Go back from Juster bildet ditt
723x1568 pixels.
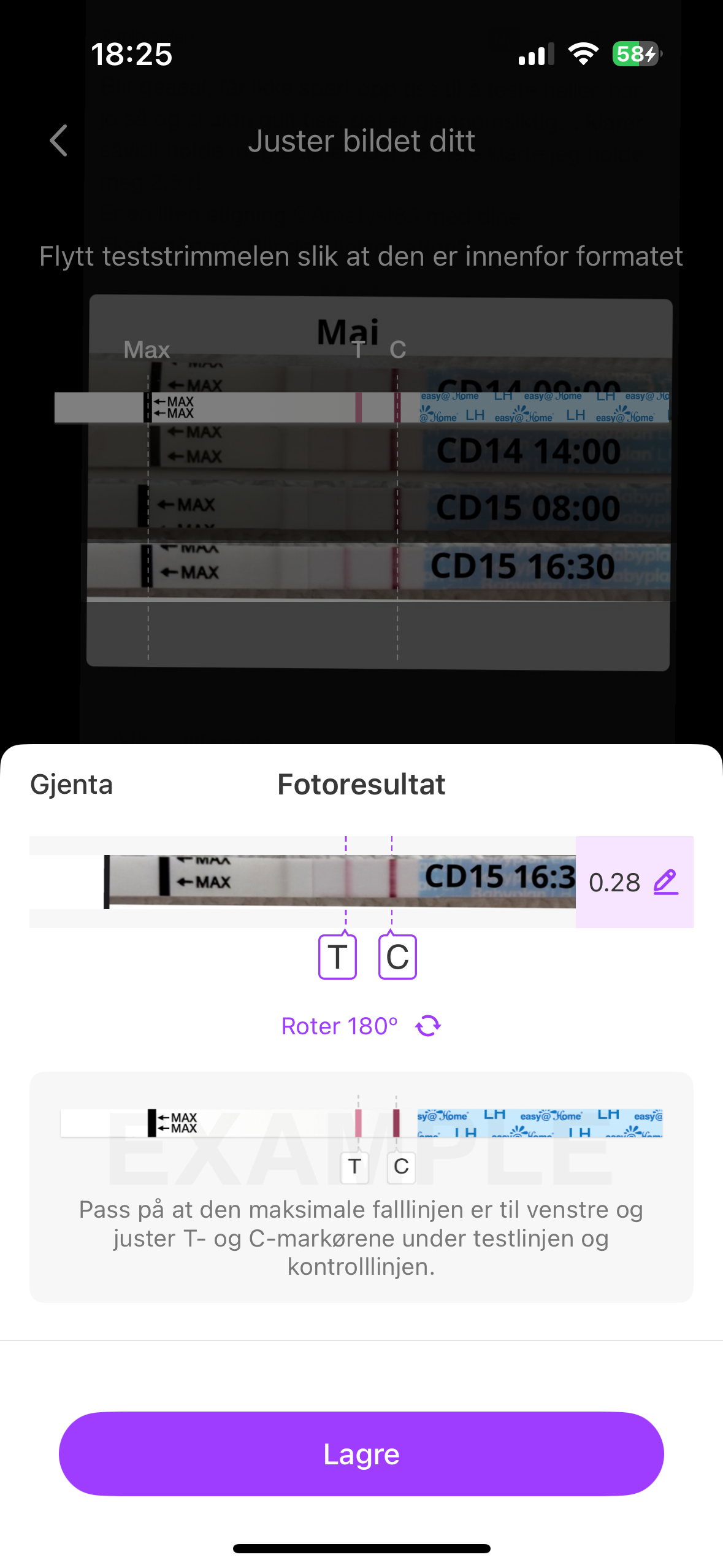point(59,141)
